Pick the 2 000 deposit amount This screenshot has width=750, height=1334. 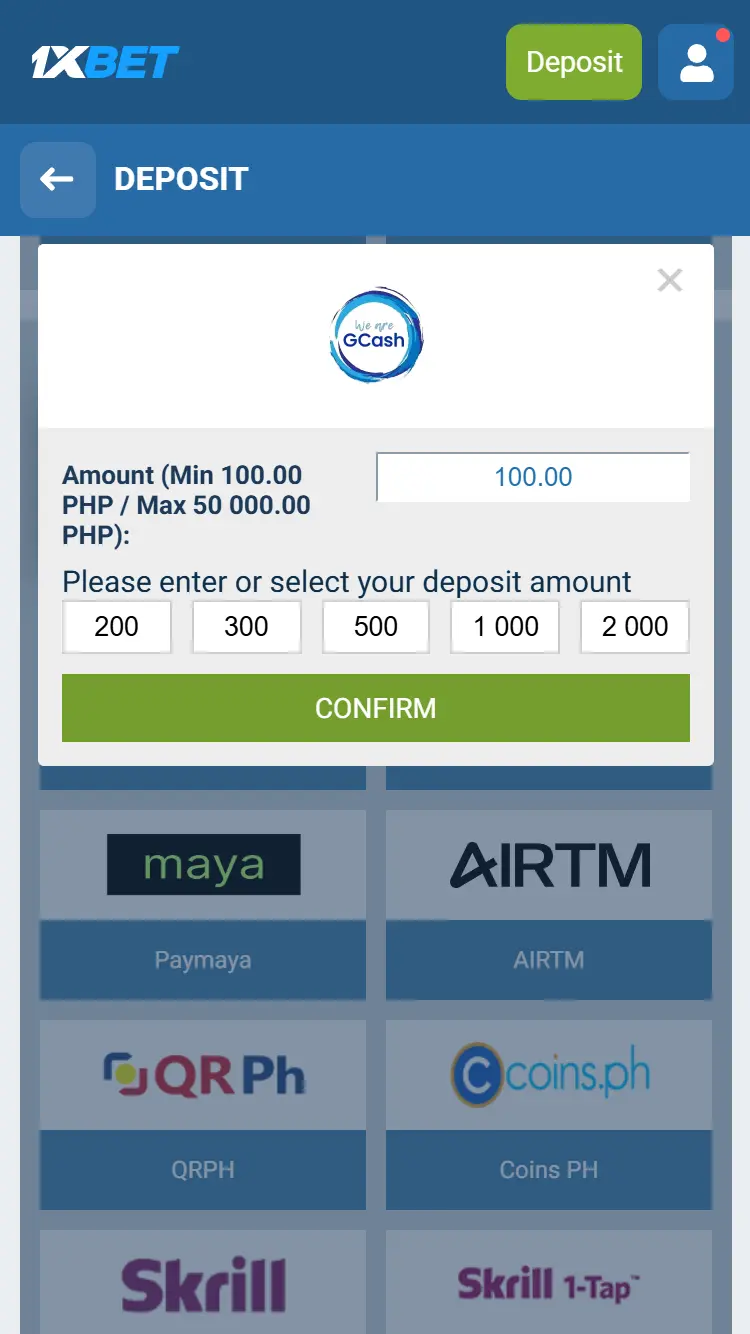click(x=635, y=627)
